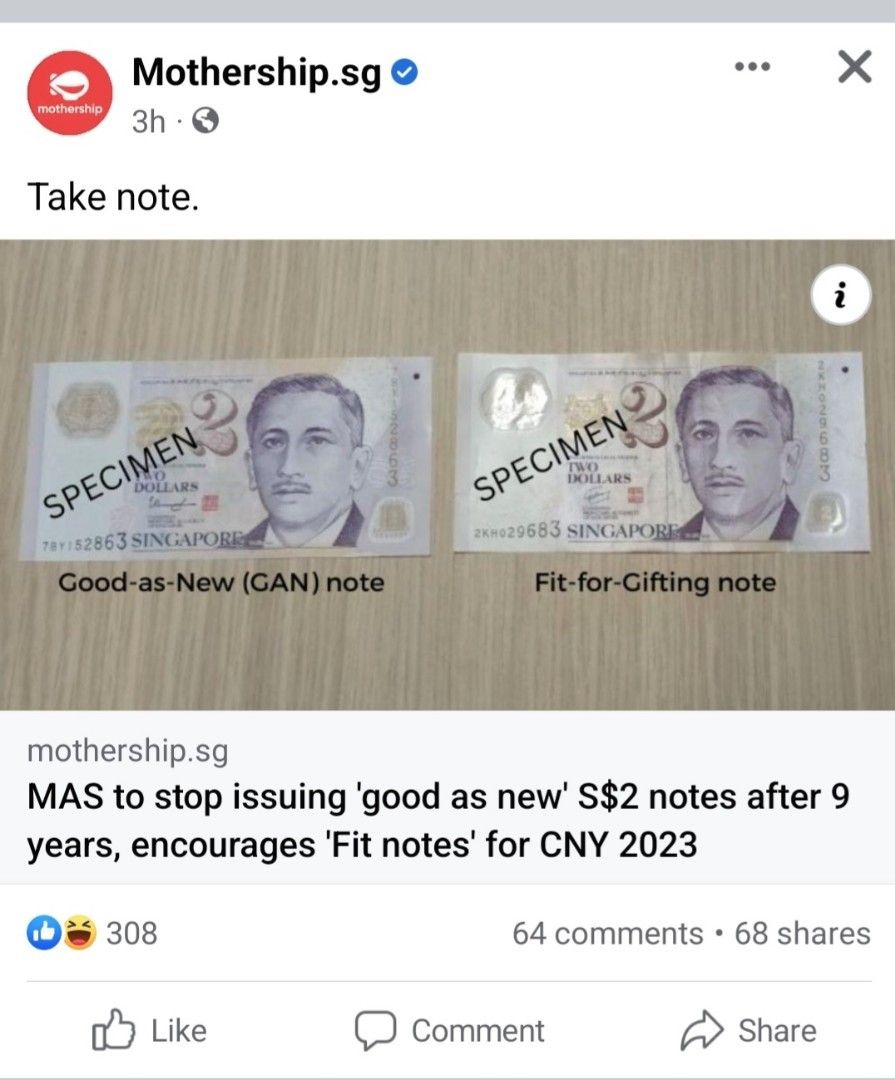The image size is (895, 1080).
Task: Share this post
Action: (x=748, y=1031)
